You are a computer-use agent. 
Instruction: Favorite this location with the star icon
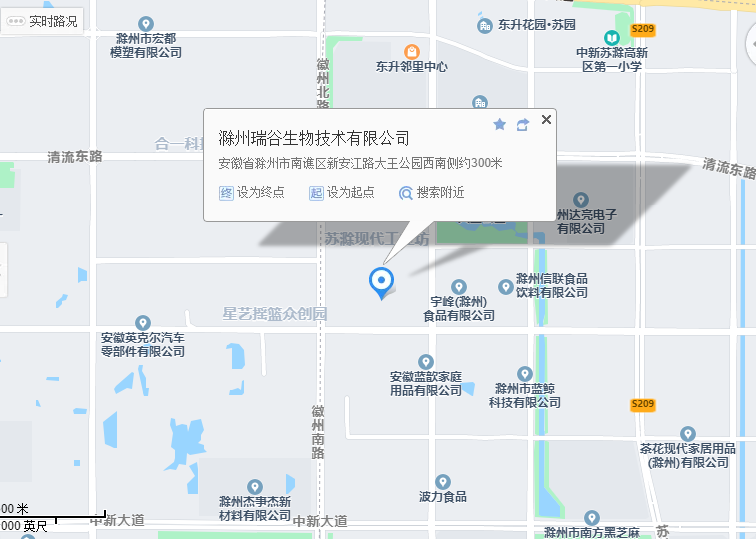[500, 125]
